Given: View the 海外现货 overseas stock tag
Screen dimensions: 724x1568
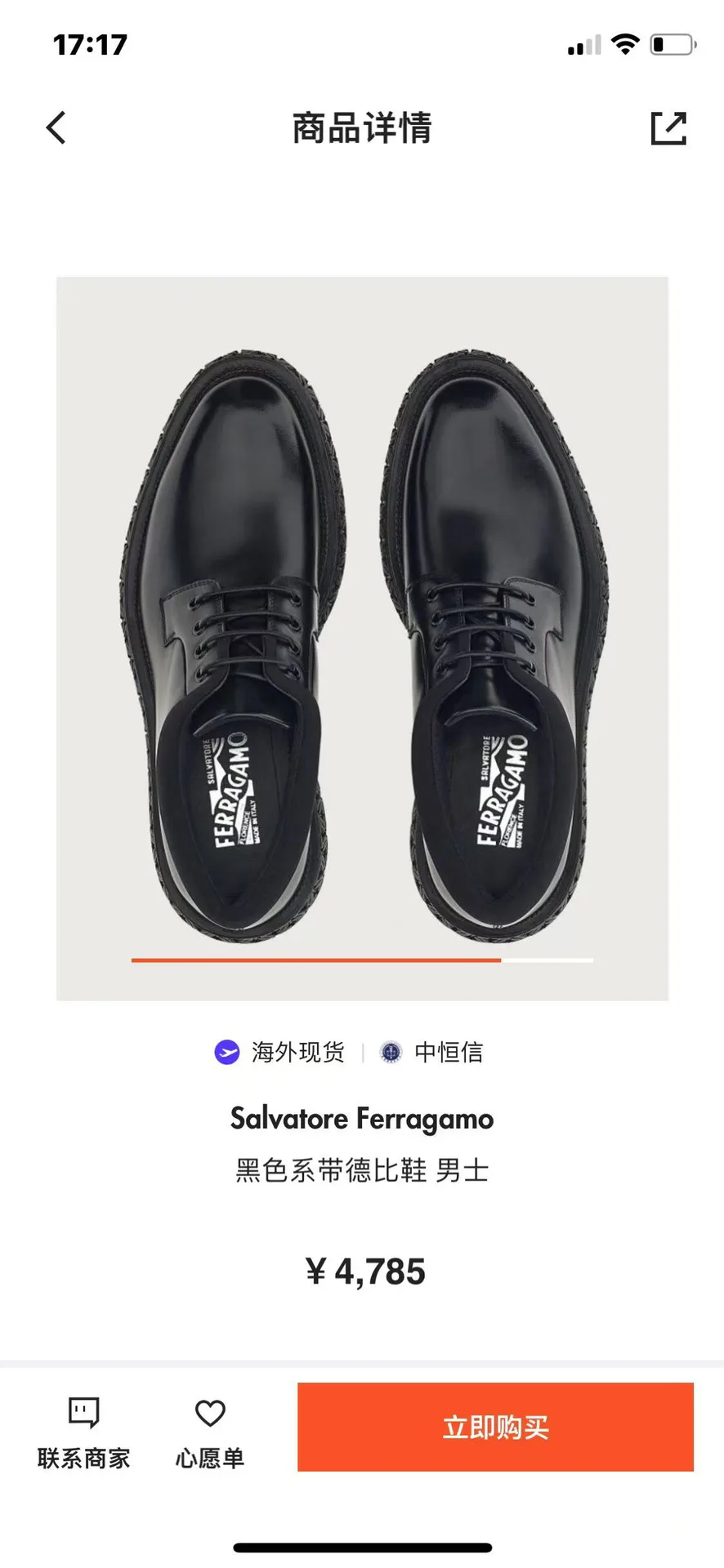Looking at the screenshot, I should pyautogui.click(x=279, y=1052).
